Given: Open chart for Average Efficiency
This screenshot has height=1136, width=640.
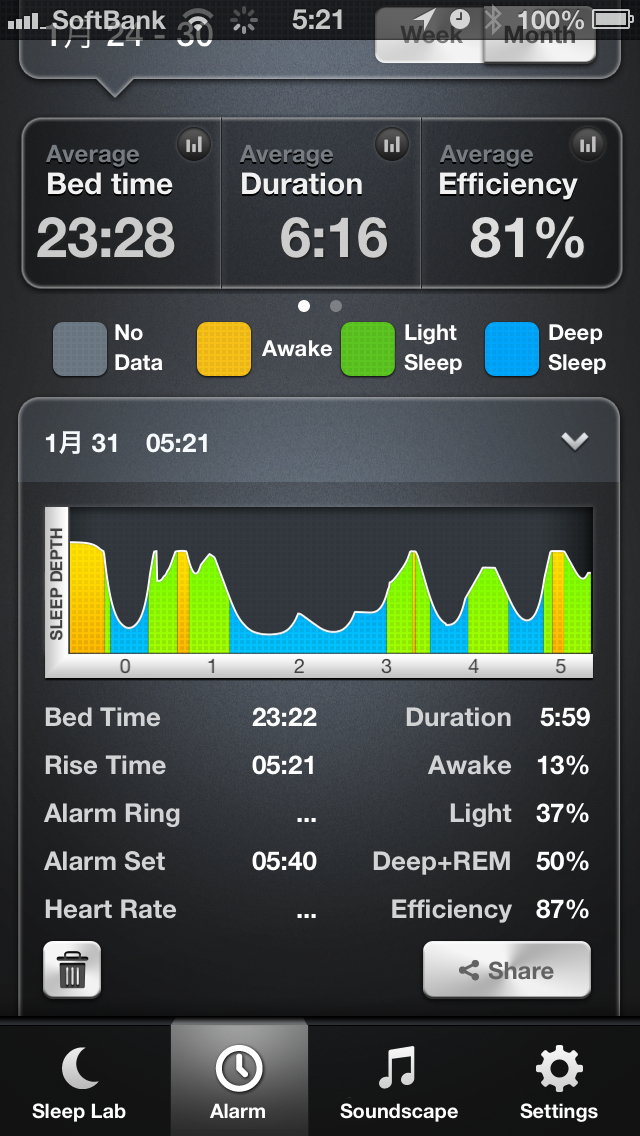Looking at the screenshot, I should (589, 143).
